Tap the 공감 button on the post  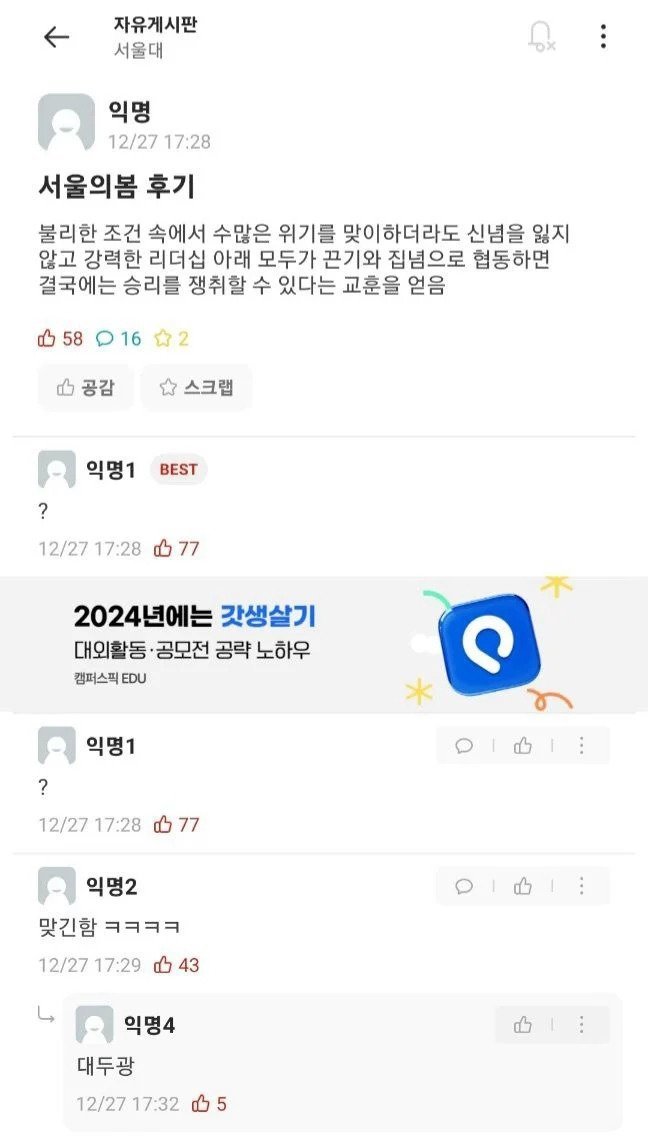tap(86, 388)
